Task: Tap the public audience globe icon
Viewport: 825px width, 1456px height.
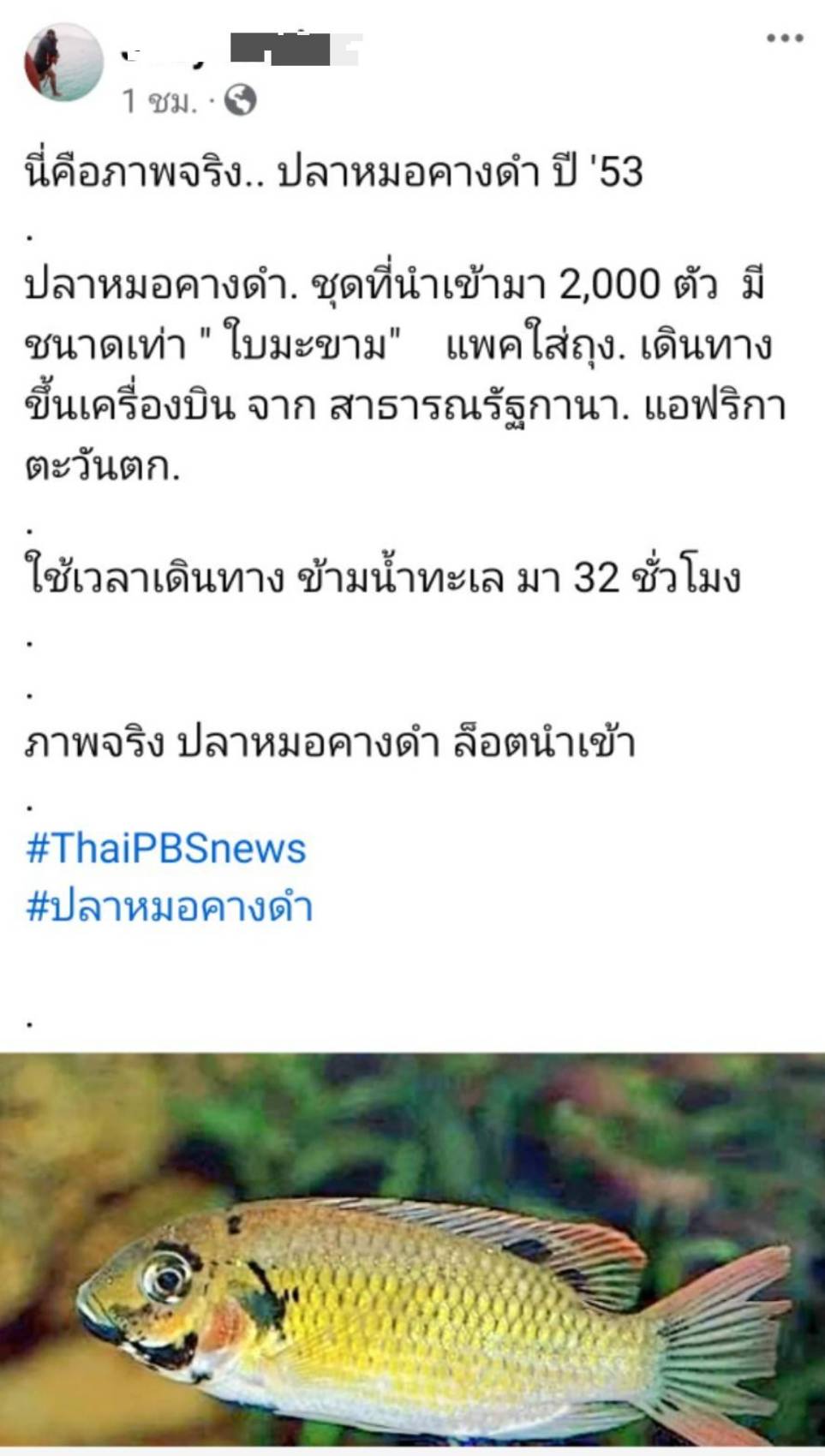Action: click(240, 101)
